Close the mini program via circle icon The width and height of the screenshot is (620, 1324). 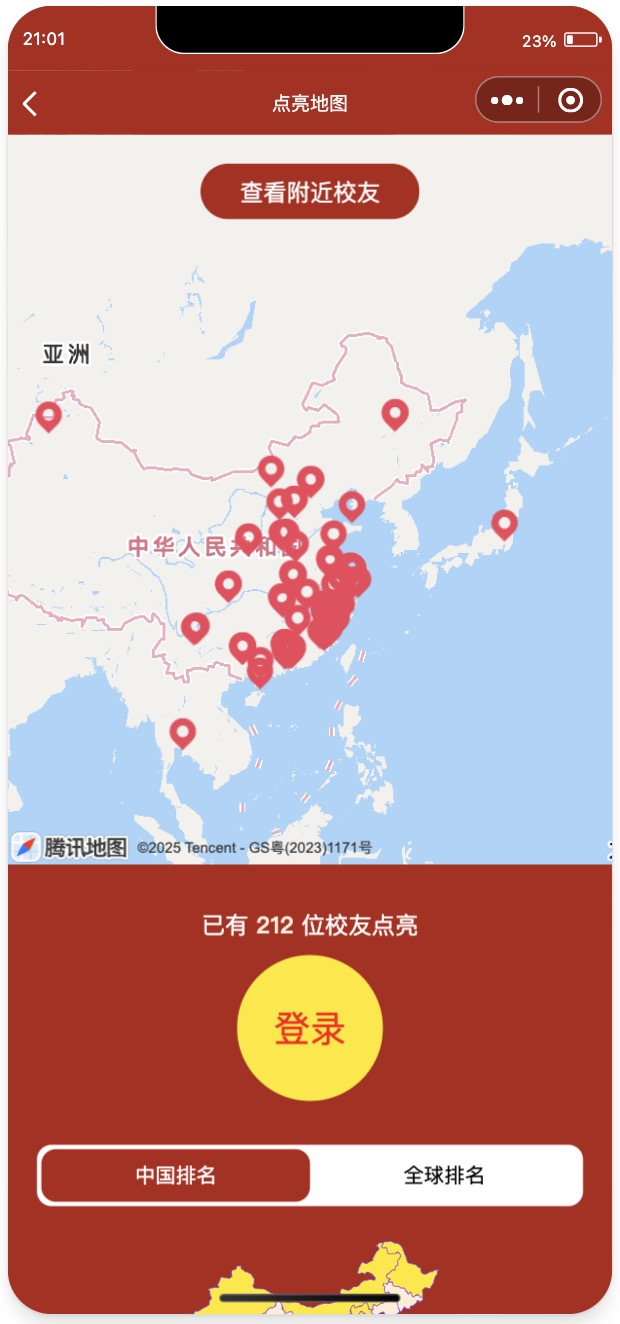point(570,101)
